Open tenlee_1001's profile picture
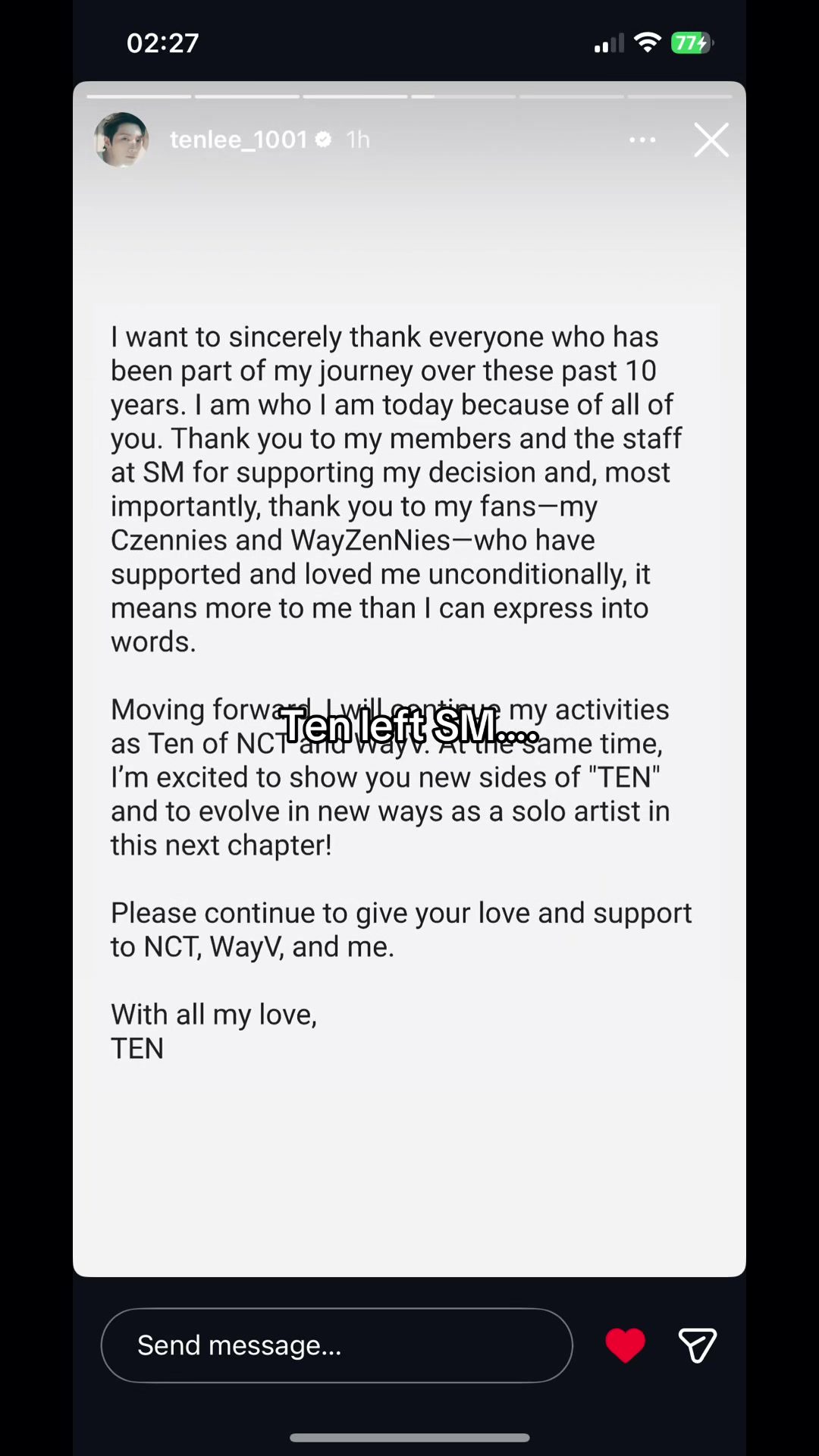 point(121,140)
